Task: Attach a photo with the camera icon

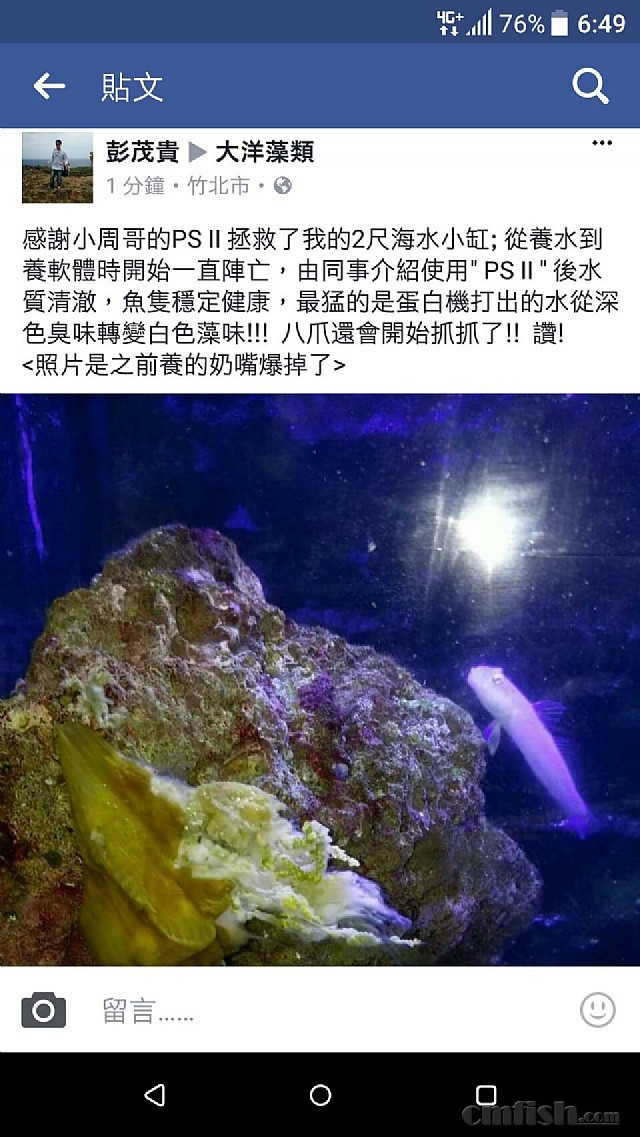Action: click(43, 1010)
